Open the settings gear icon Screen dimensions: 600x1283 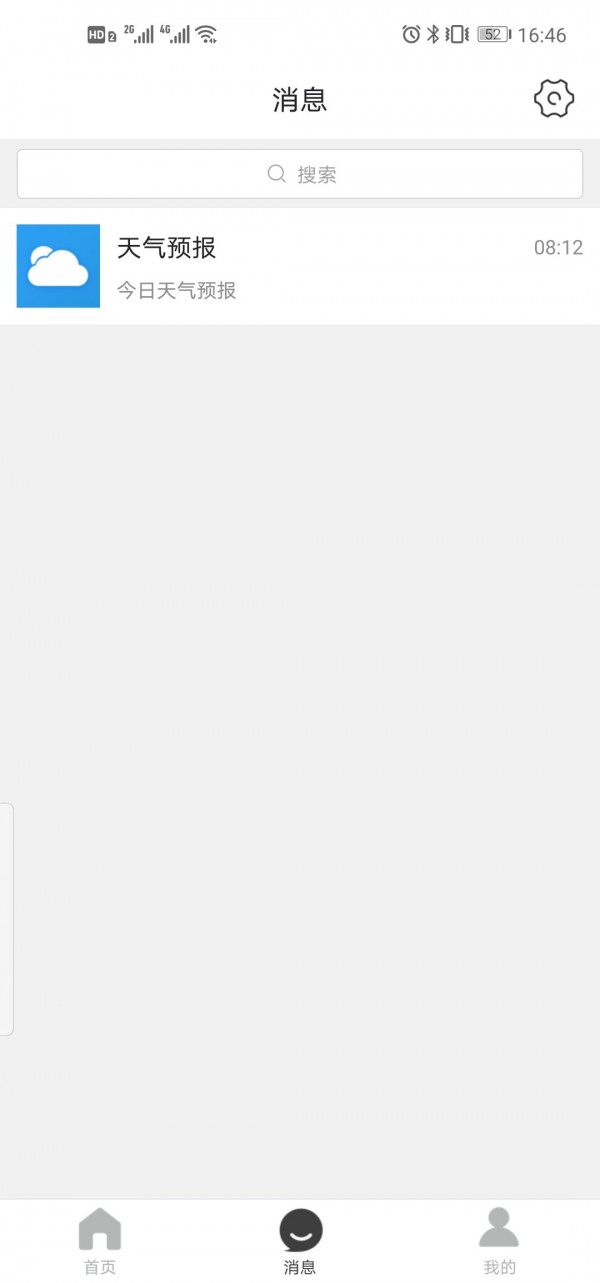(x=554, y=98)
